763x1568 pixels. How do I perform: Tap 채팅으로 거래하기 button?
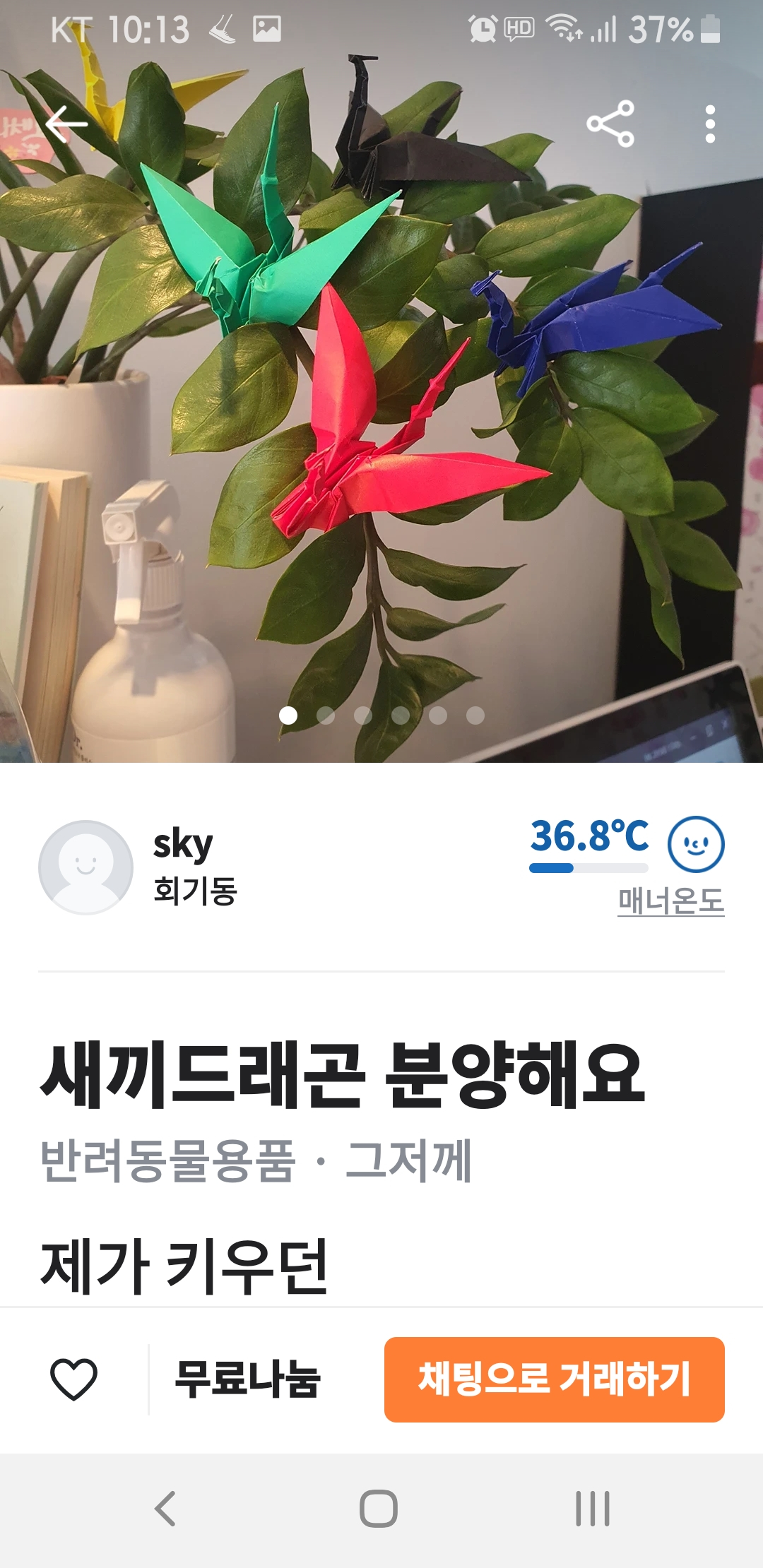[554, 1379]
